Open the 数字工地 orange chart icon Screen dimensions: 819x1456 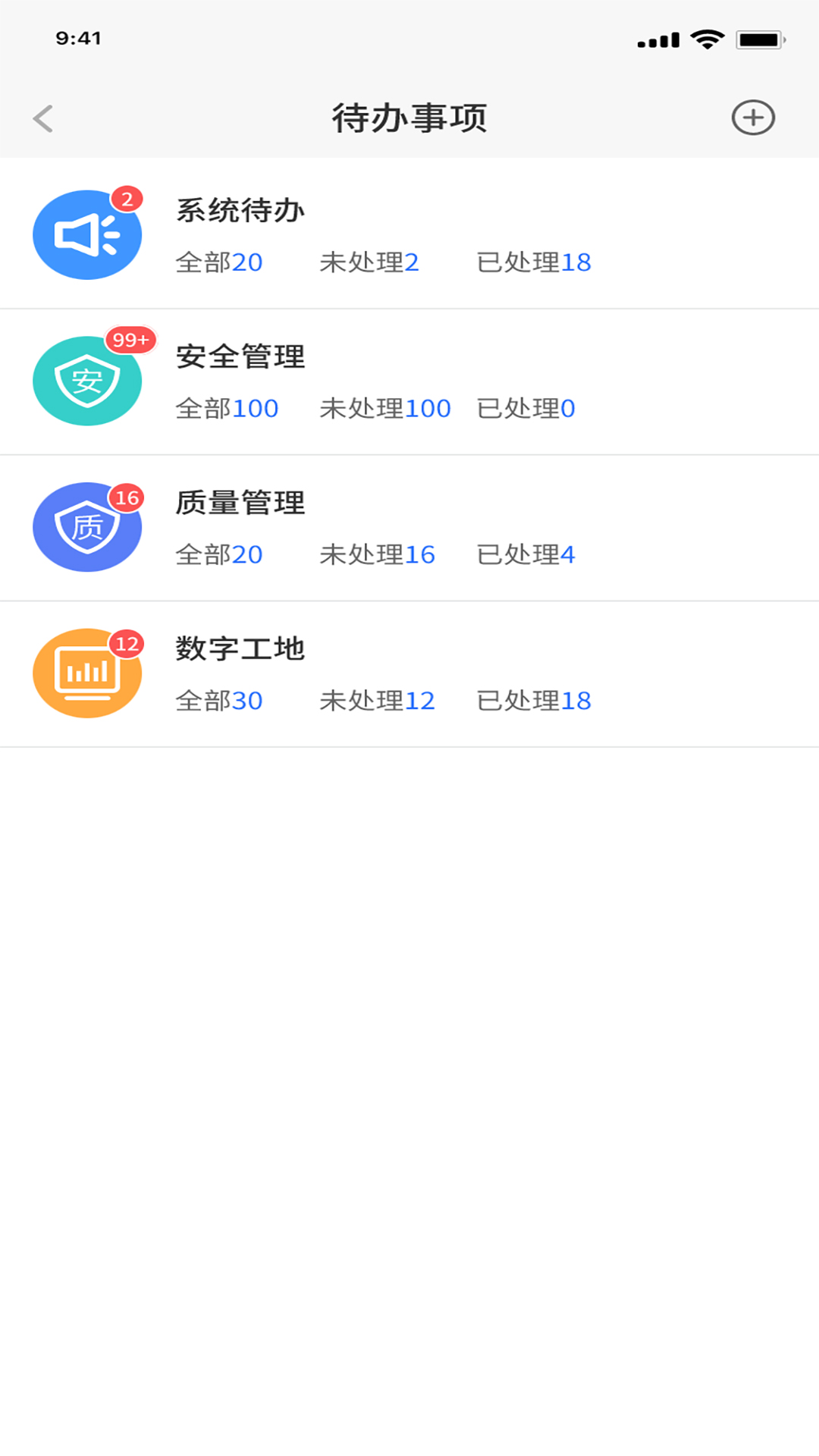(x=86, y=673)
